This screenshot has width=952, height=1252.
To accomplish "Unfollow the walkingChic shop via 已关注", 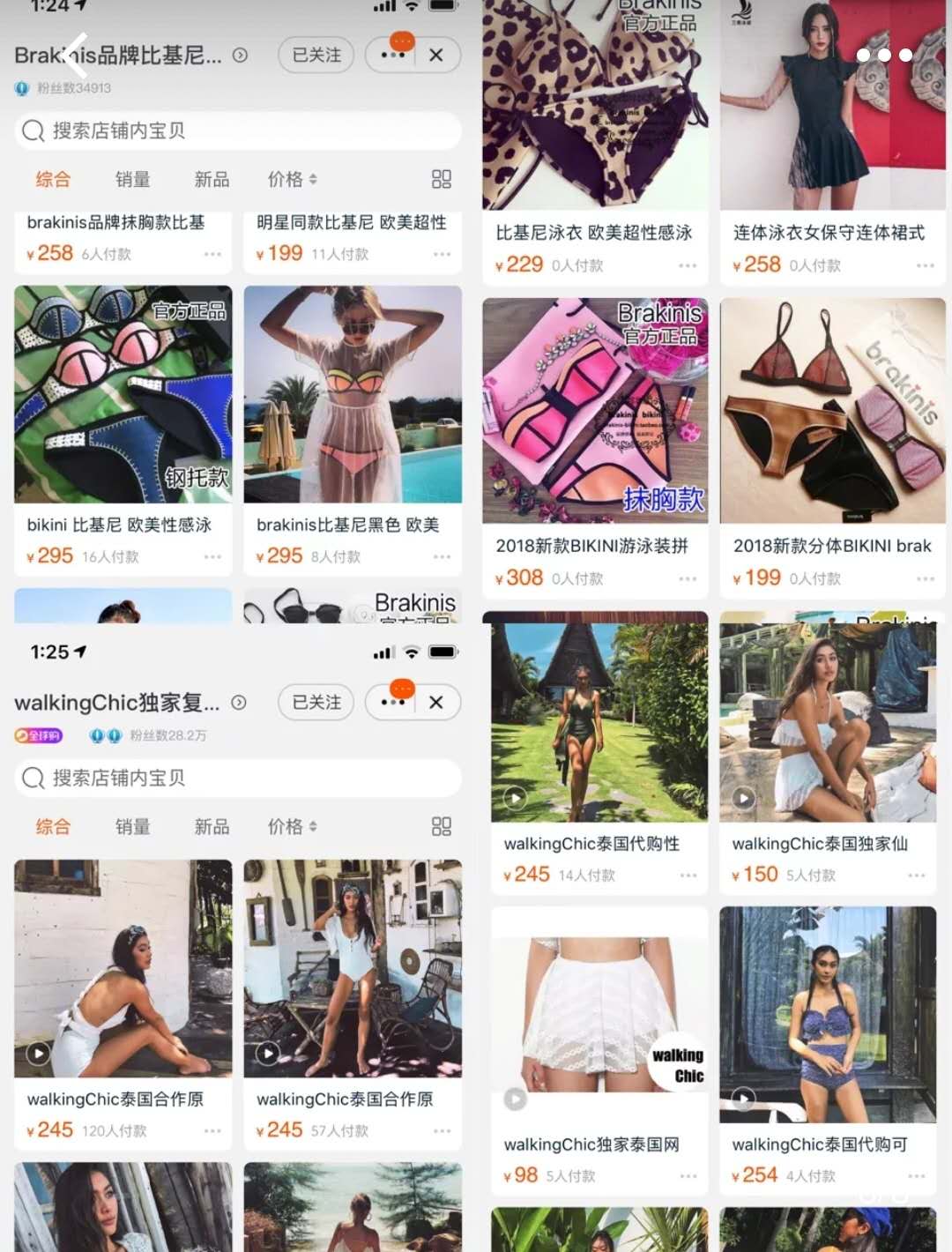I will click(x=315, y=703).
